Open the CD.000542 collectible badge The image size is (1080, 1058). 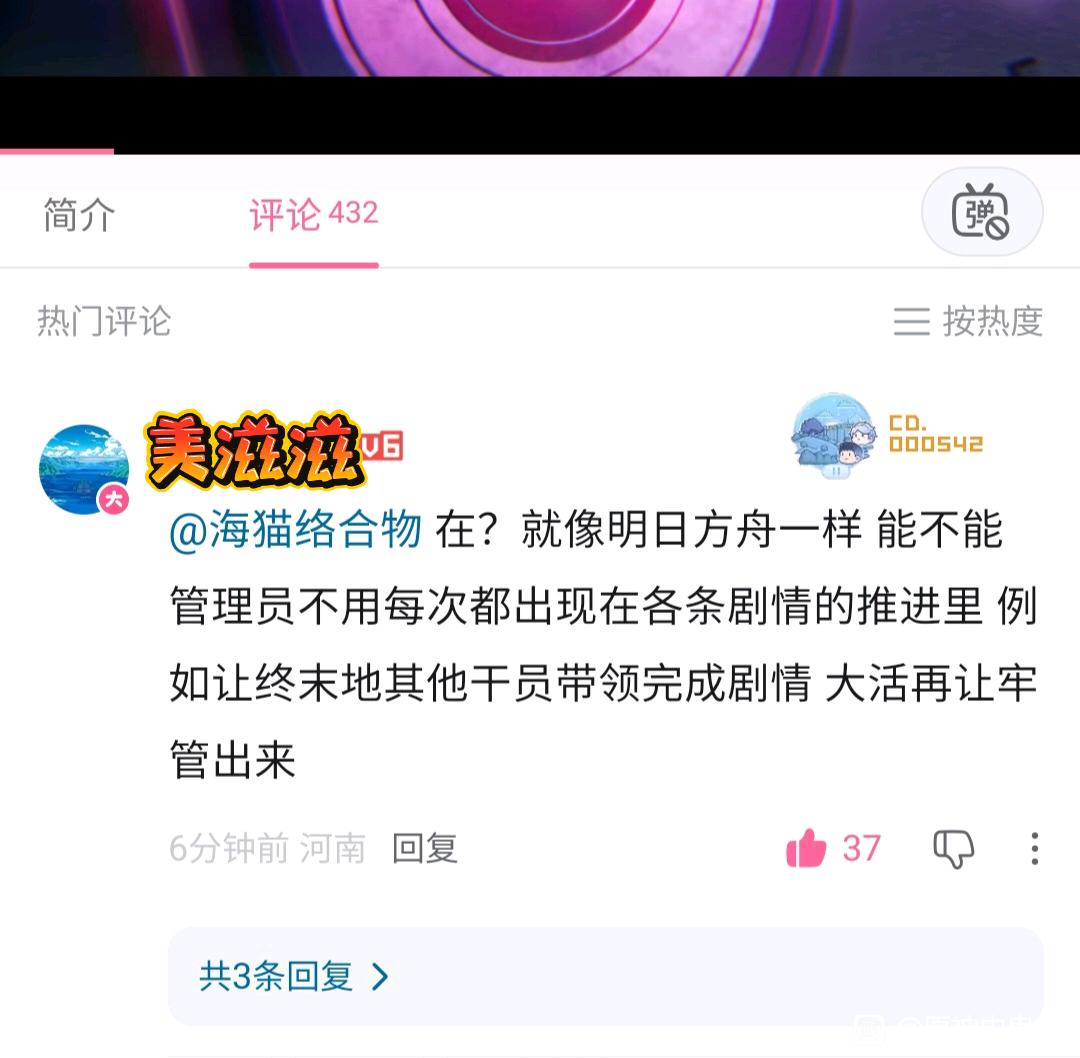[x=887, y=437]
